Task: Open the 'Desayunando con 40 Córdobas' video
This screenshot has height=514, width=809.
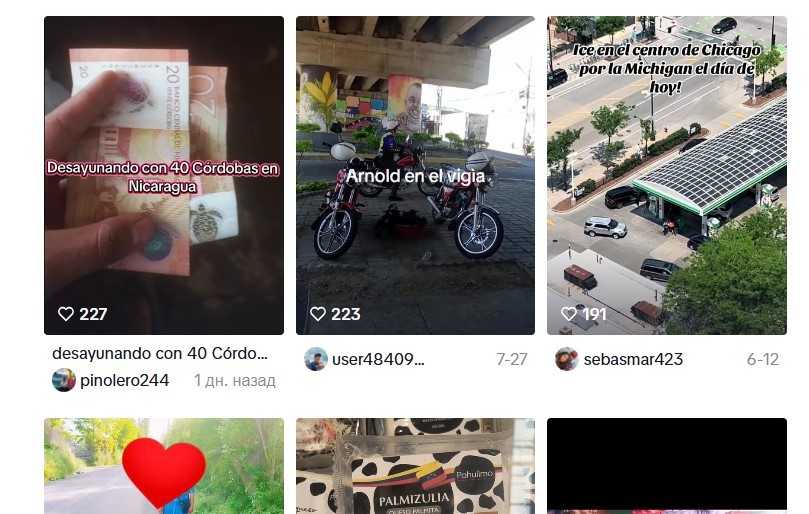Action: 163,175
